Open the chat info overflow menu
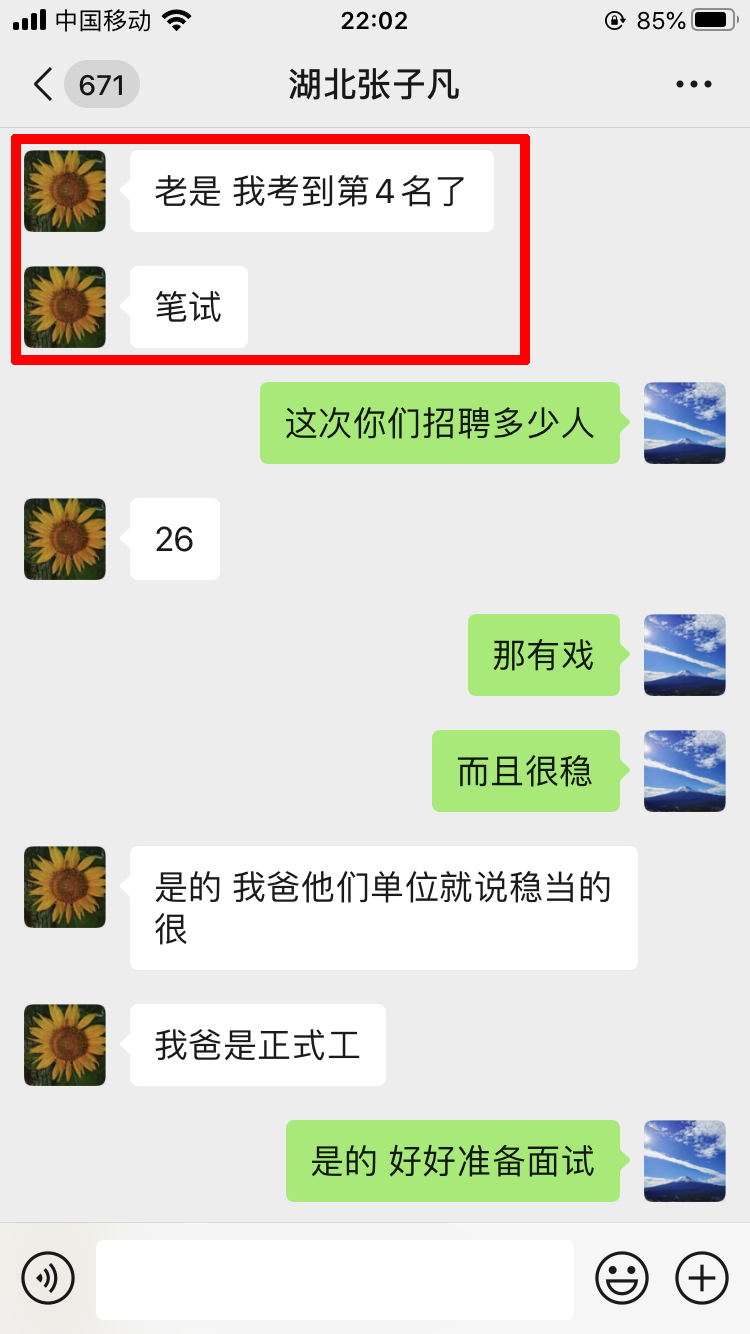The width and height of the screenshot is (750, 1334). coord(693,85)
